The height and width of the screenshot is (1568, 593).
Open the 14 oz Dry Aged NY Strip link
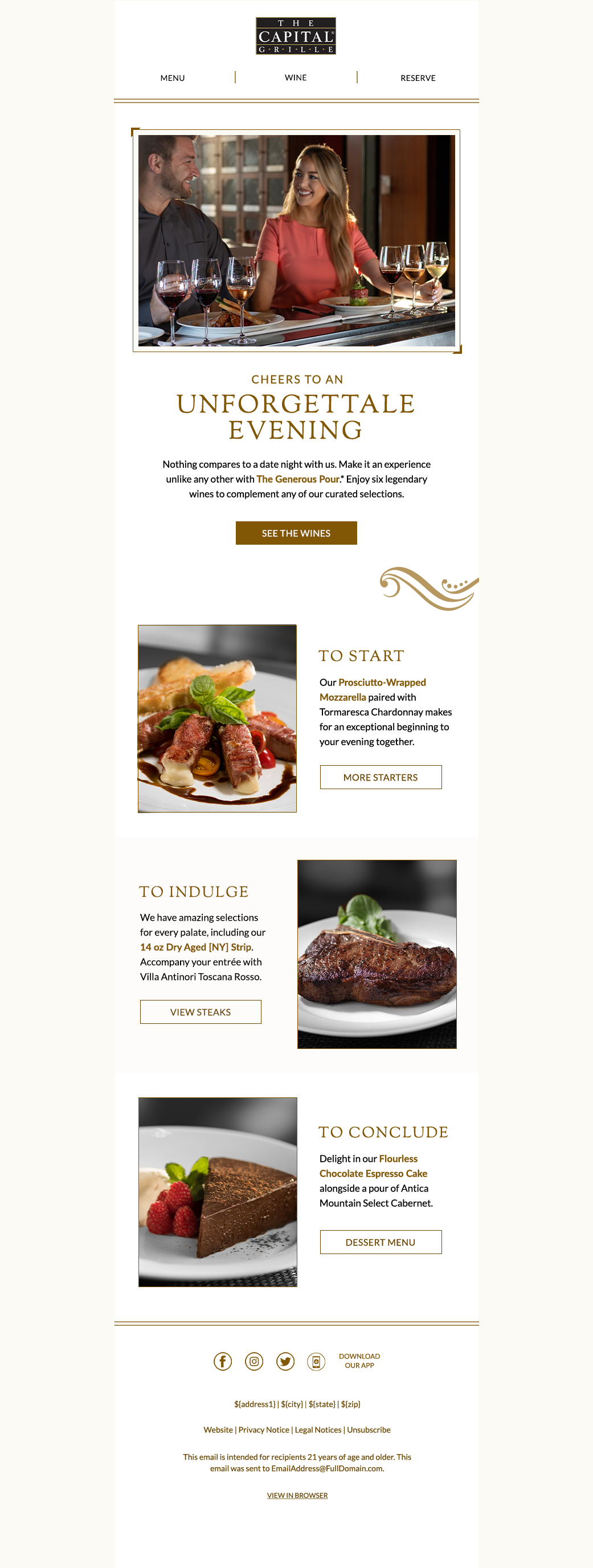pos(195,947)
